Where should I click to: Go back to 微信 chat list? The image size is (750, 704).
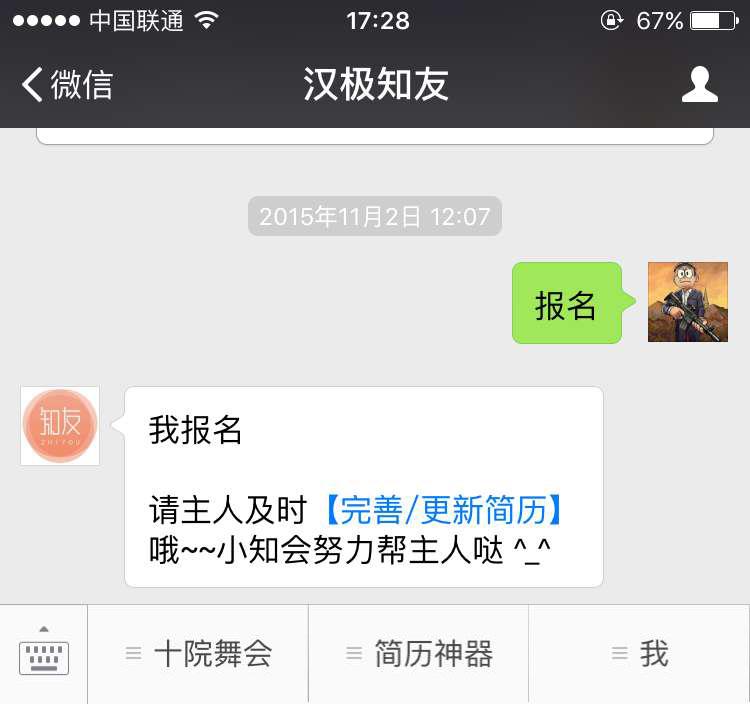[x=68, y=85]
